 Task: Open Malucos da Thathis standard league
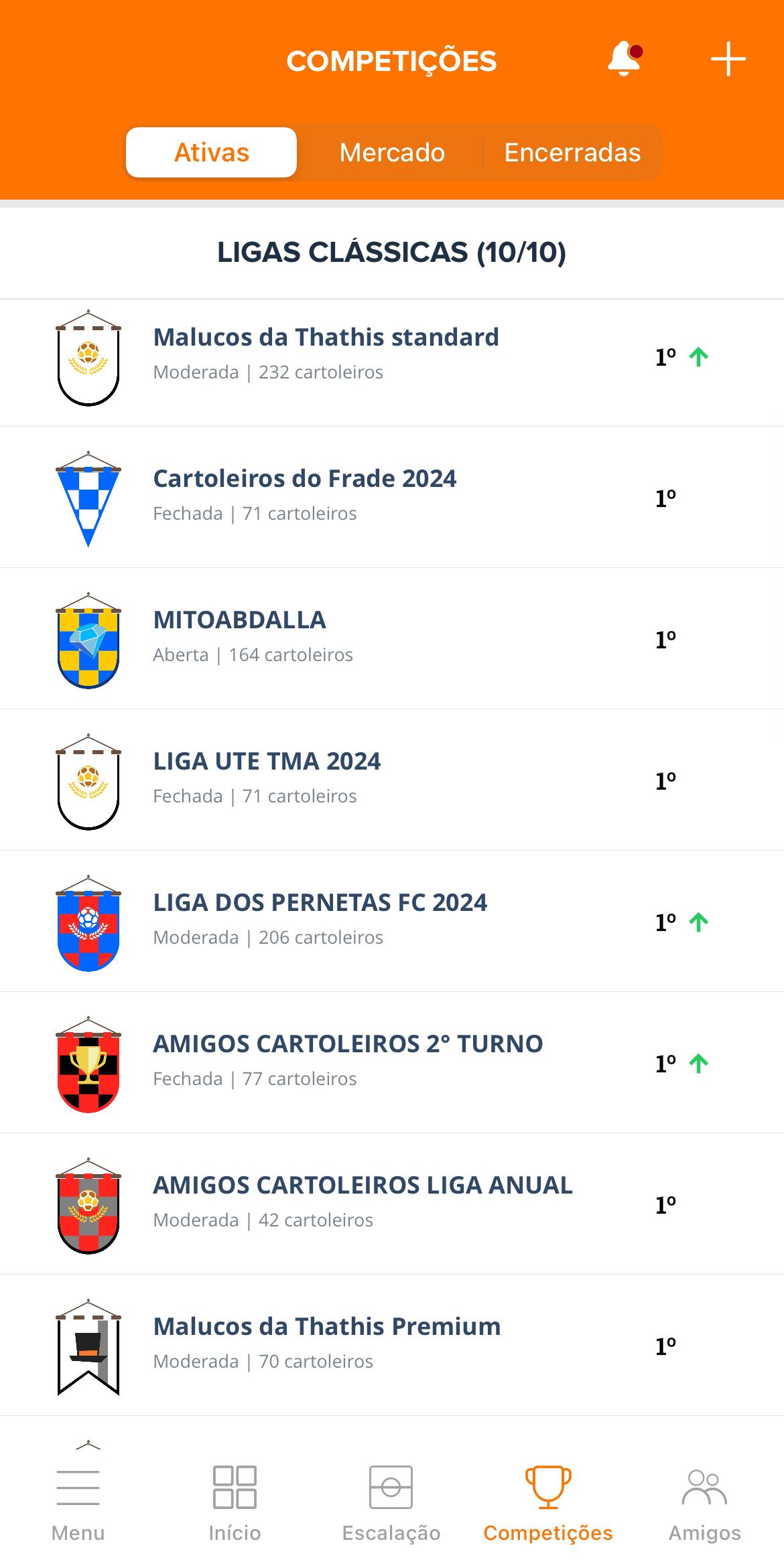pos(326,354)
